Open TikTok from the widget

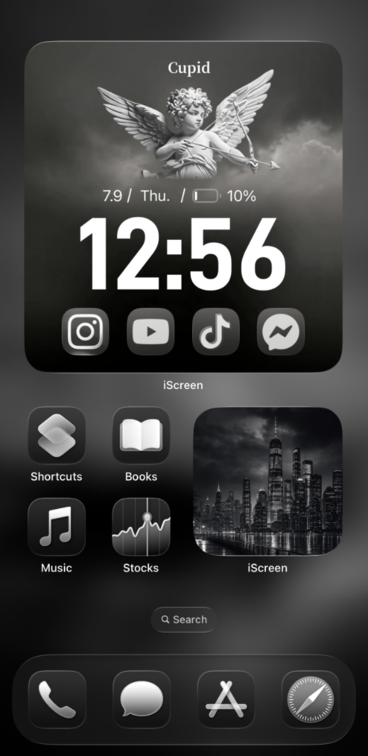tap(216, 331)
